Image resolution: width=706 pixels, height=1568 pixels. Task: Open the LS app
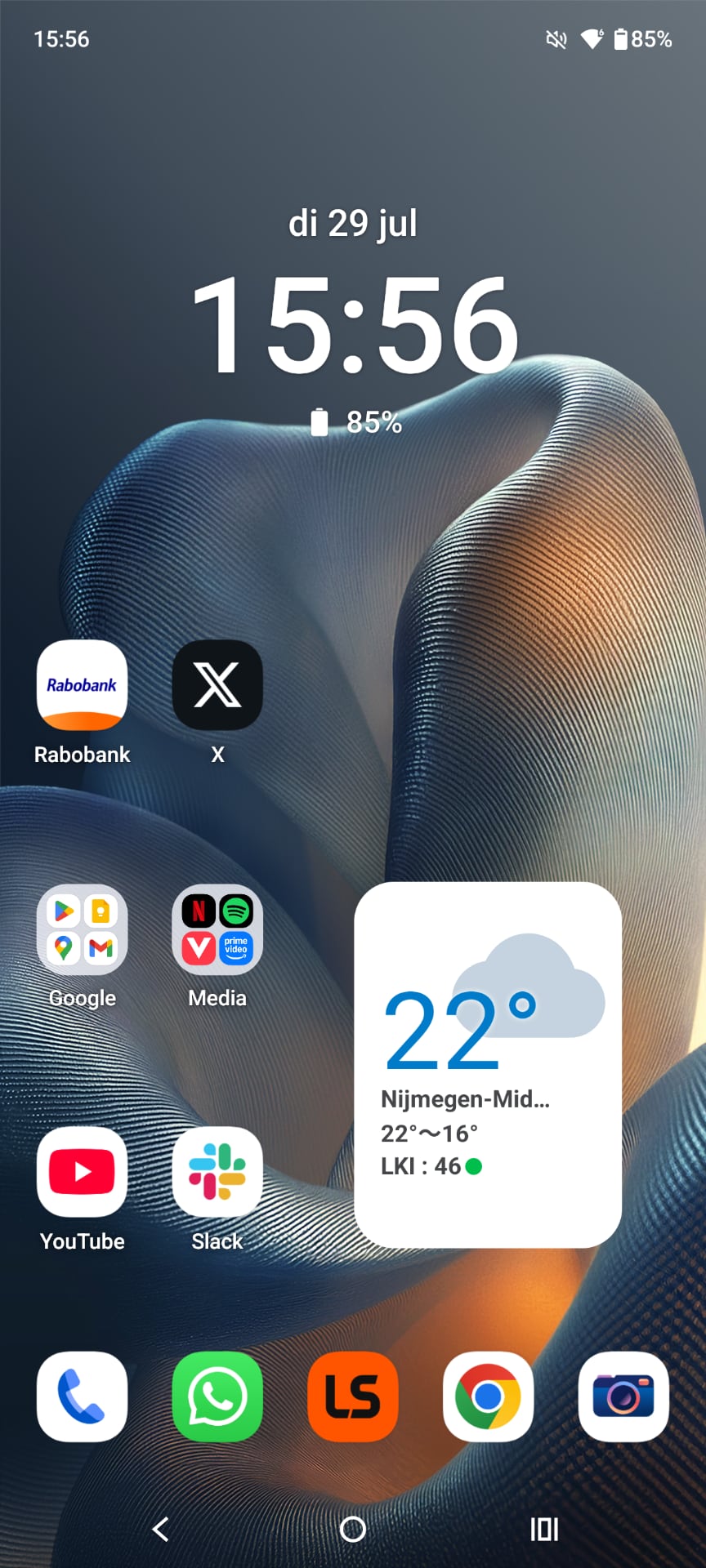[353, 1396]
